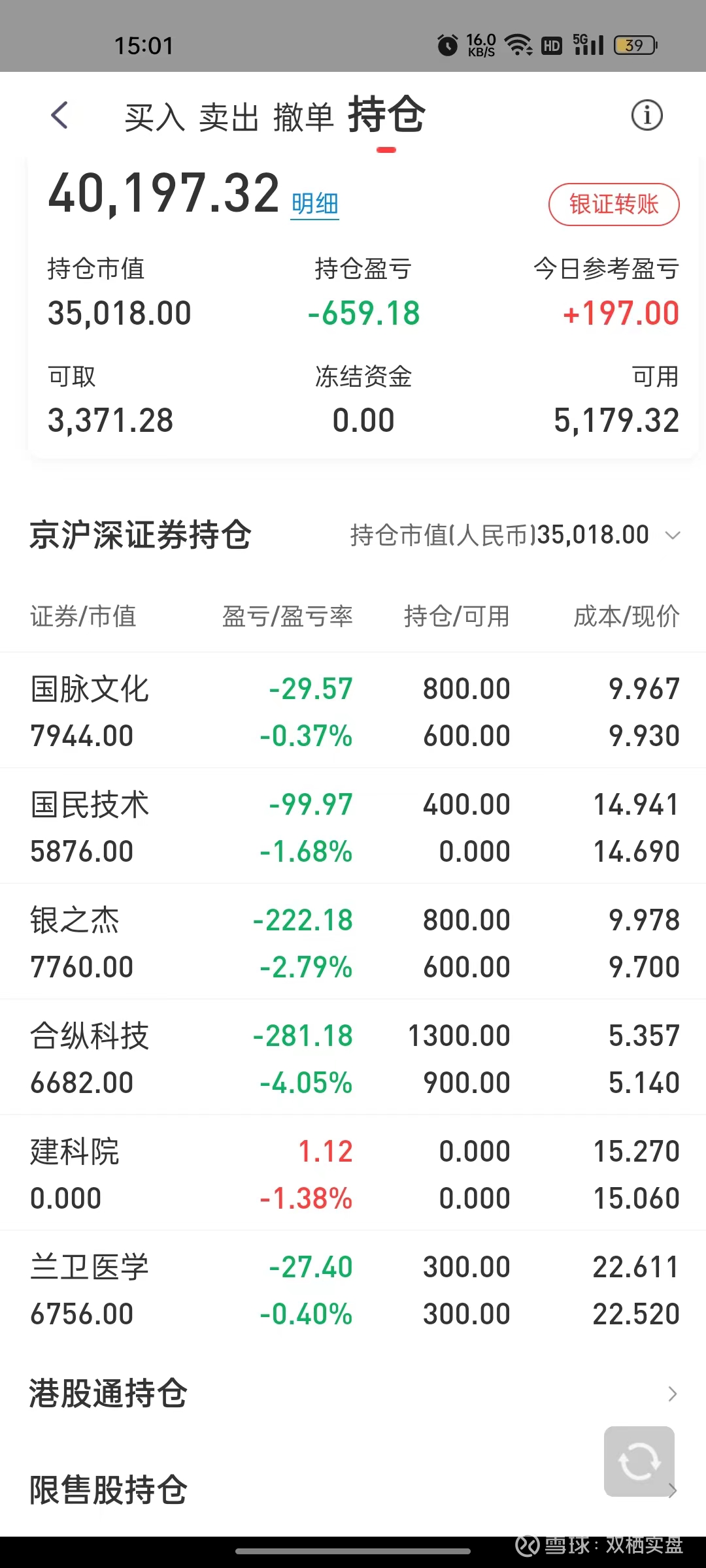
Task: Open the info icon
Action: tap(647, 116)
